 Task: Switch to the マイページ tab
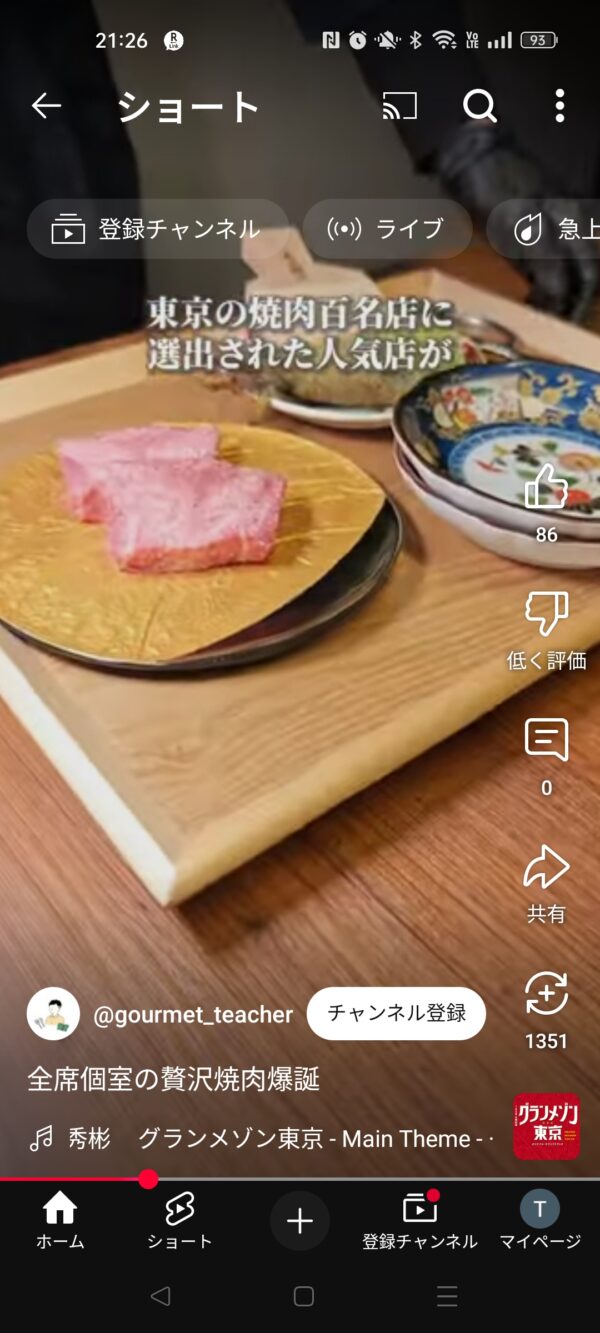click(540, 1220)
